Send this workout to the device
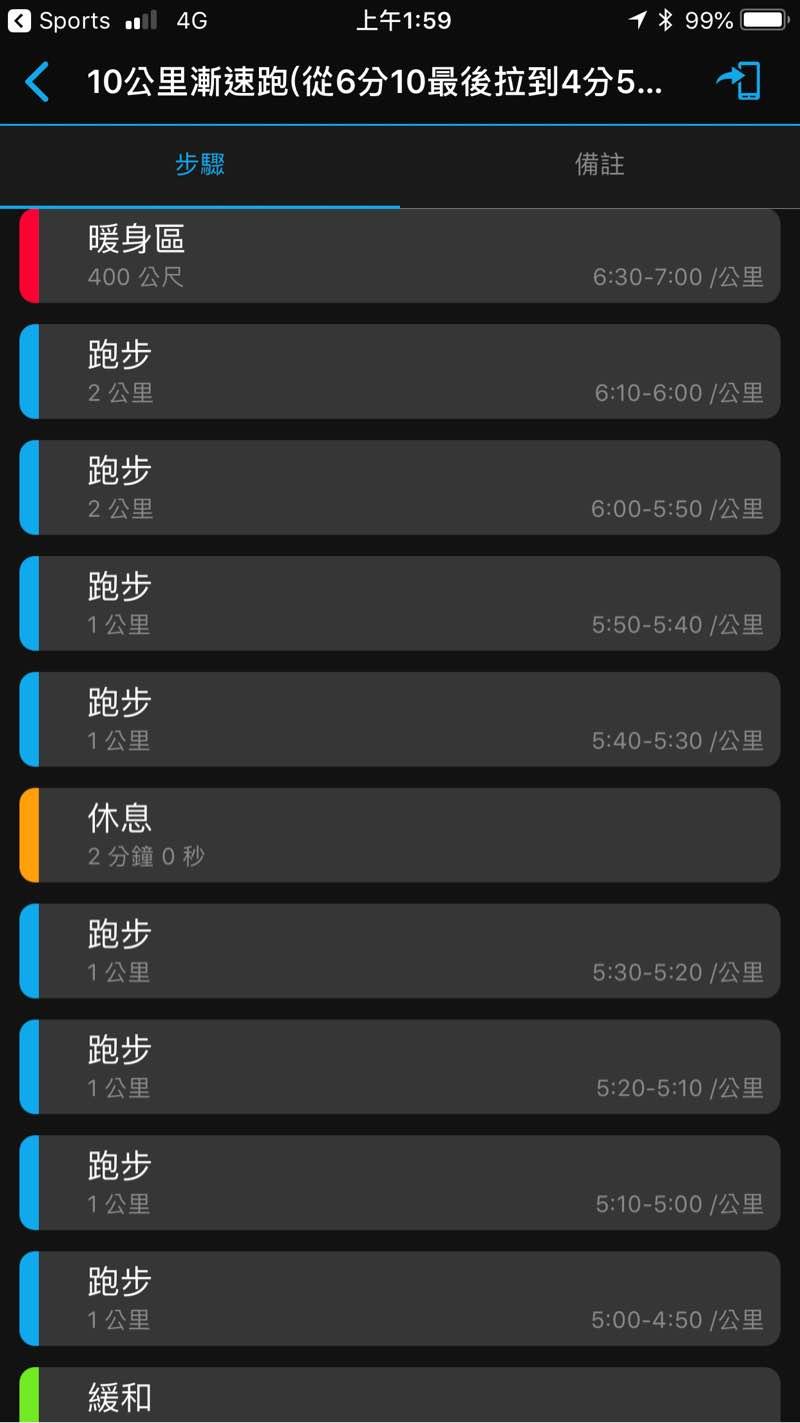This screenshot has width=800, height=1423. [x=739, y=82]
